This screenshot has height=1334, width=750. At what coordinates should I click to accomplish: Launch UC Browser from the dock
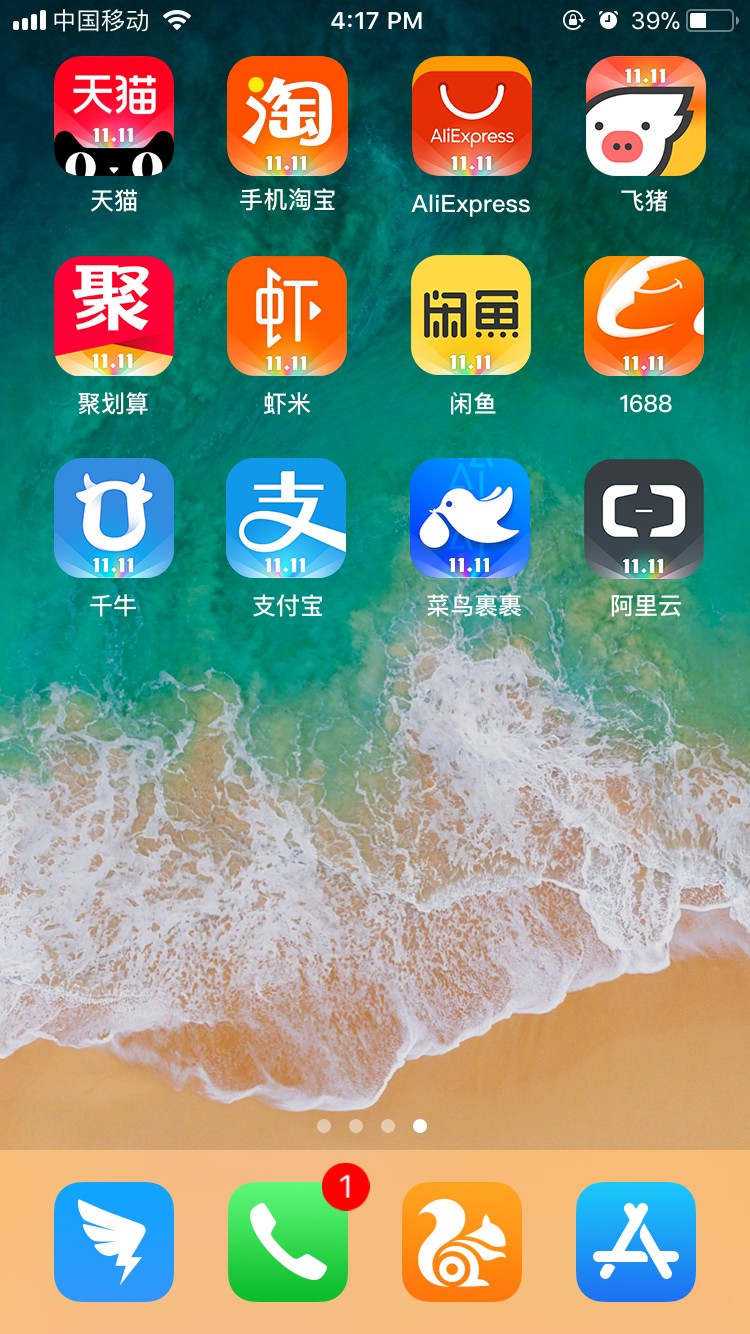pos(461,1241)
